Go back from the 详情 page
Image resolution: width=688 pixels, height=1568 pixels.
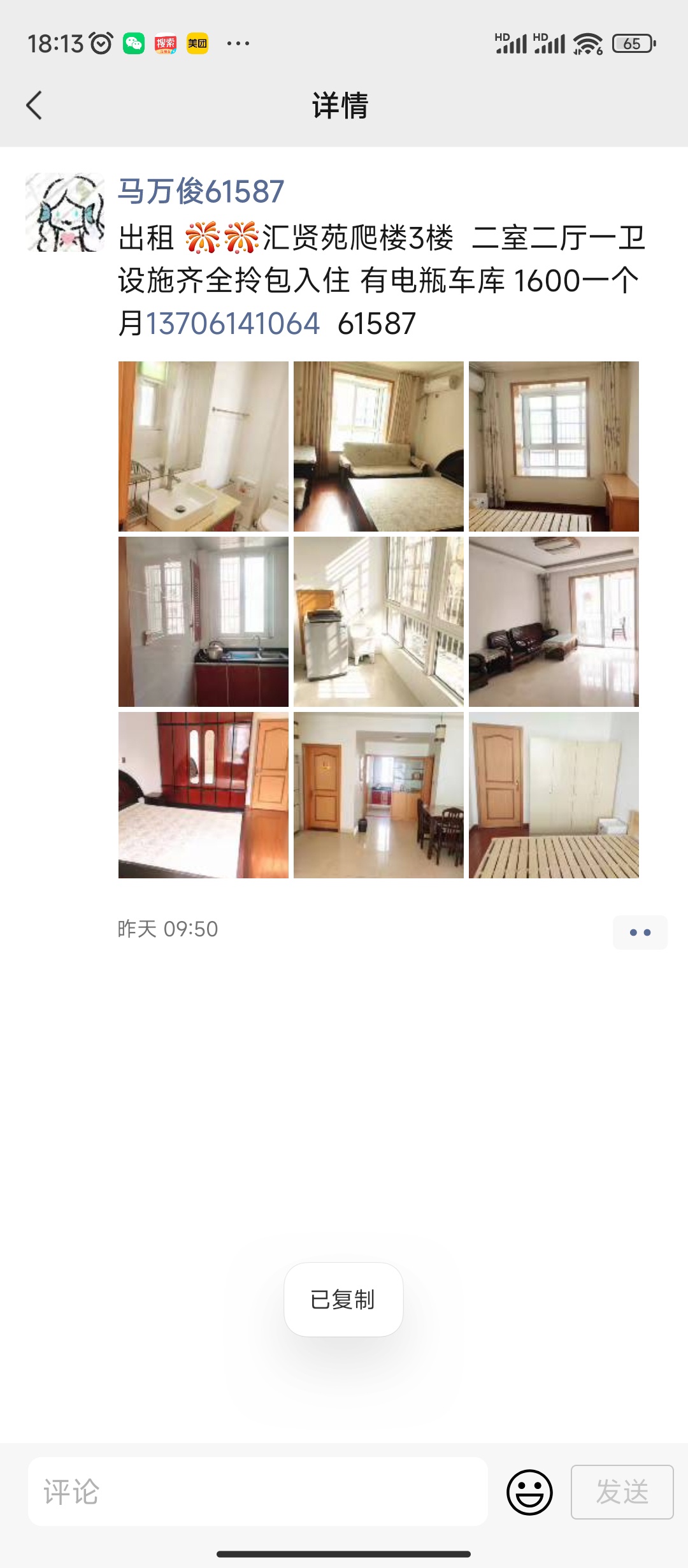[34, 105]
